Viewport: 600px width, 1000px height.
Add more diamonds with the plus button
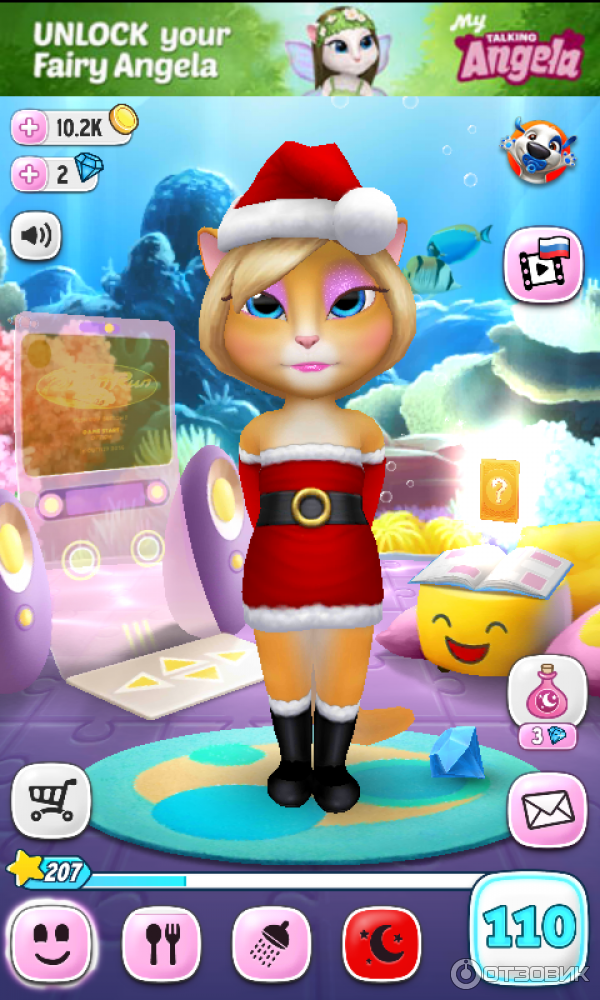coord(30,175)
